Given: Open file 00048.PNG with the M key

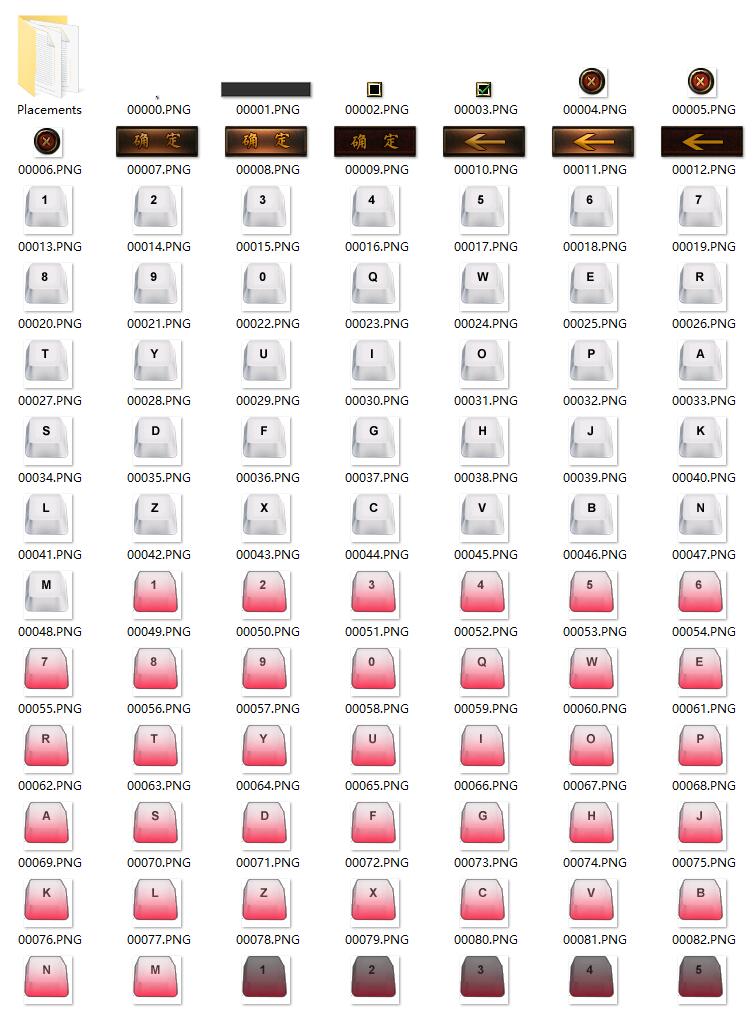Looking at the screenshot, I should click(x=46, y=596).
